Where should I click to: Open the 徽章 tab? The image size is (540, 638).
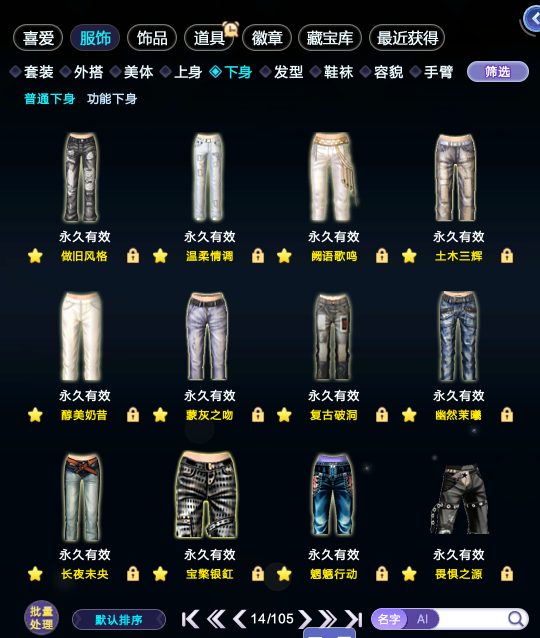click(267, 38)
